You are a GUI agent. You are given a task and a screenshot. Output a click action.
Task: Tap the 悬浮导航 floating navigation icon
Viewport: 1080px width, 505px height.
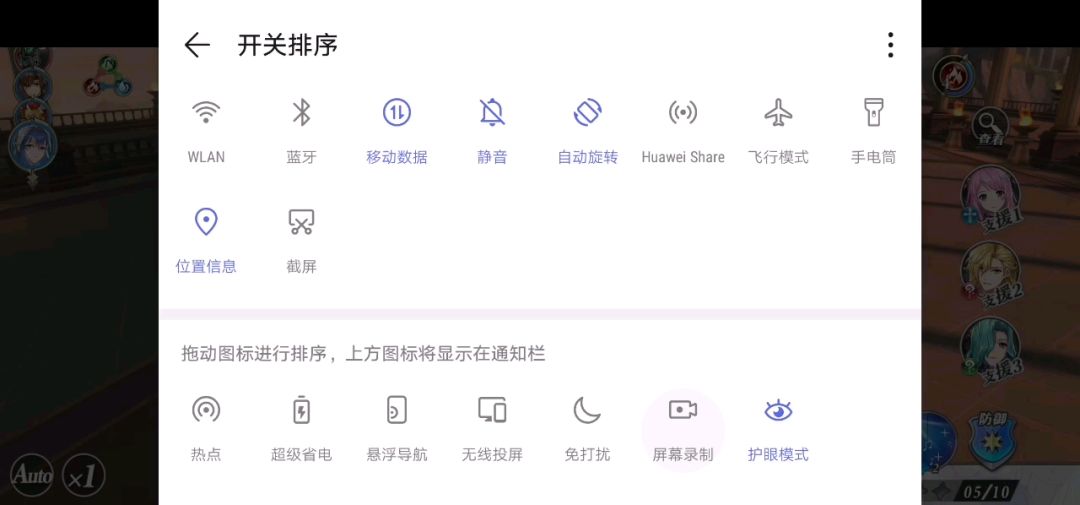click(397, 410)
